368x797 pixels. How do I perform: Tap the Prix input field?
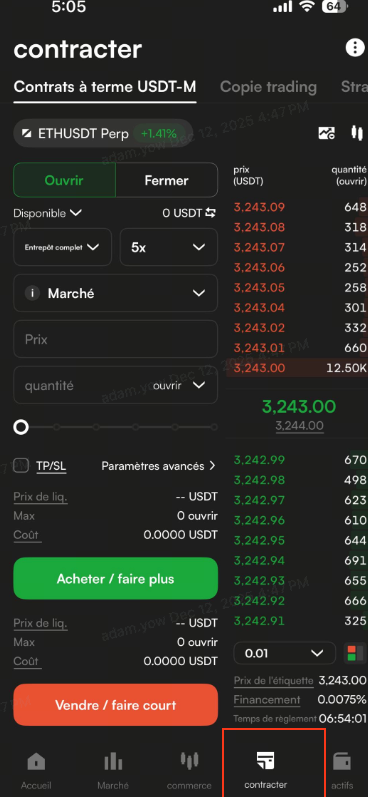(x=115, y=339)
